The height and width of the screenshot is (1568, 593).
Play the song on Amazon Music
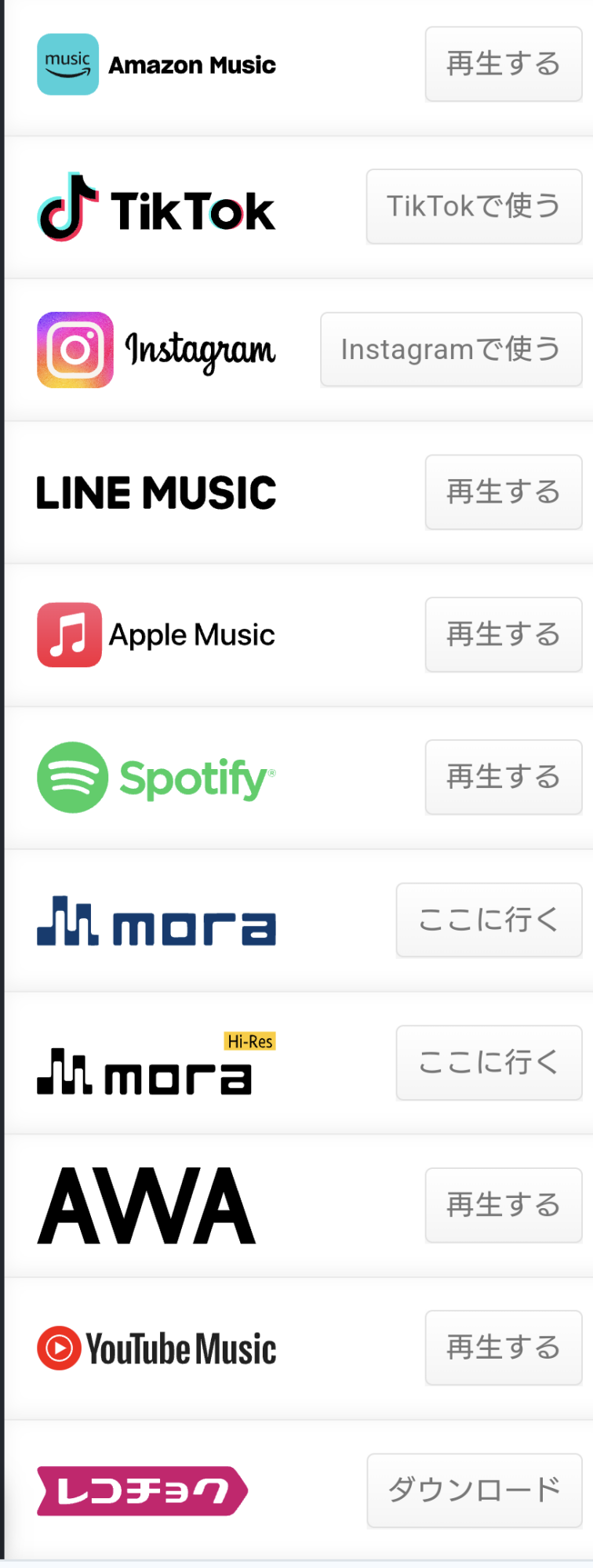point(504,64)
